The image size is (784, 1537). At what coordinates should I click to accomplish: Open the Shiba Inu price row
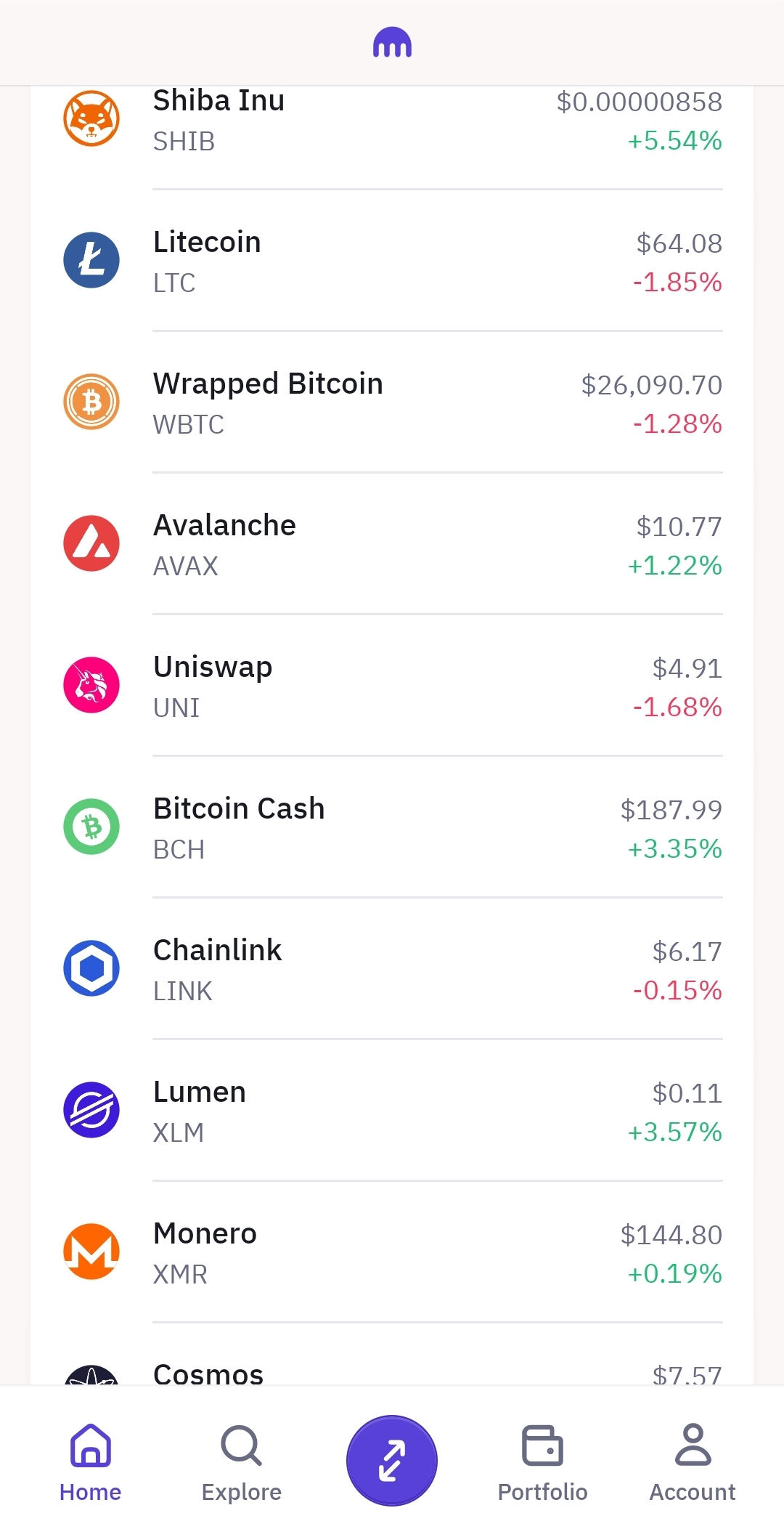(392, 121)
